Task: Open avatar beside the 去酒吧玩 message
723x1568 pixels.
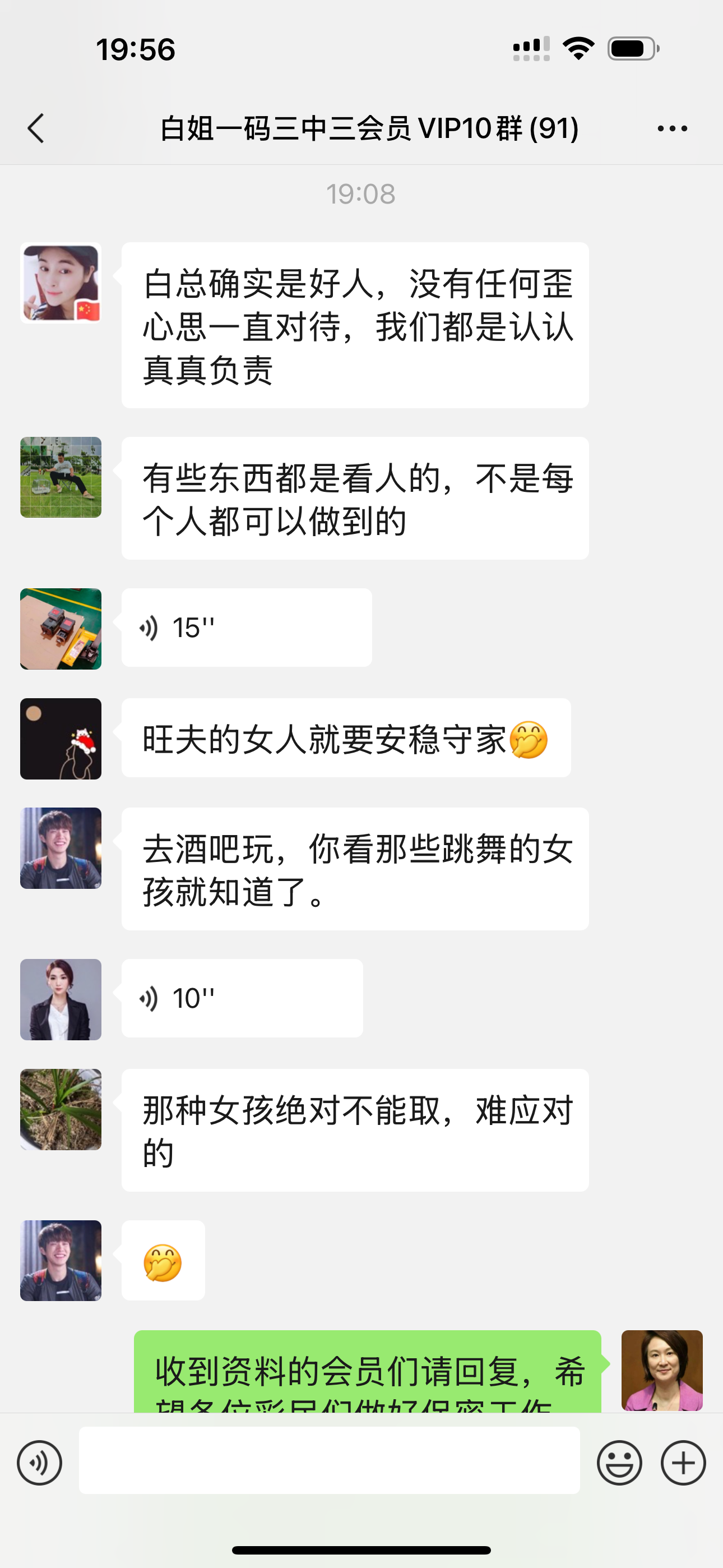Action: click(x=61, y=848)
